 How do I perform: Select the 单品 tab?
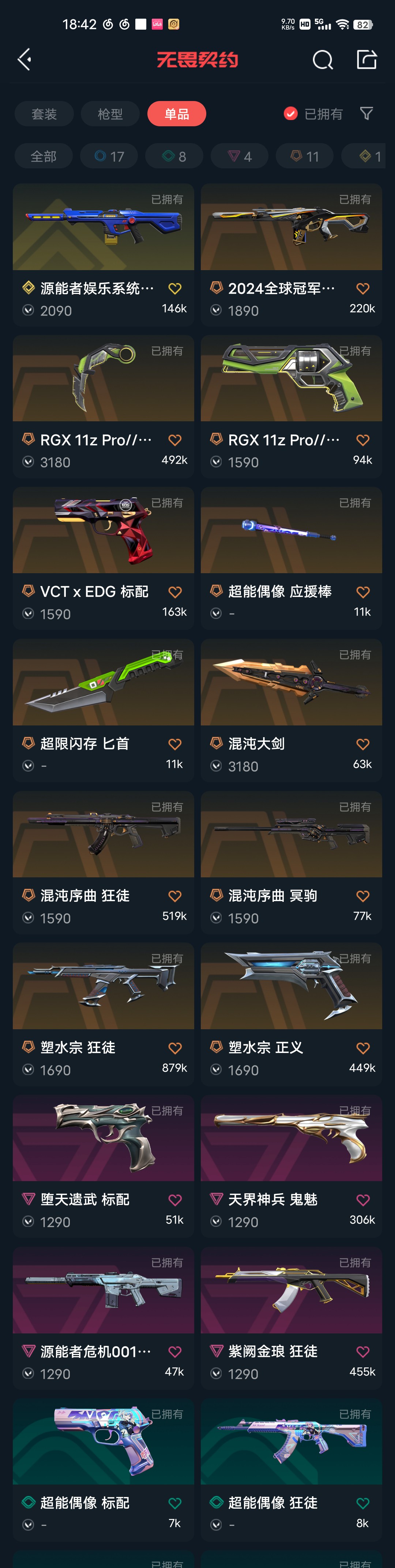[x=177, y=114]
